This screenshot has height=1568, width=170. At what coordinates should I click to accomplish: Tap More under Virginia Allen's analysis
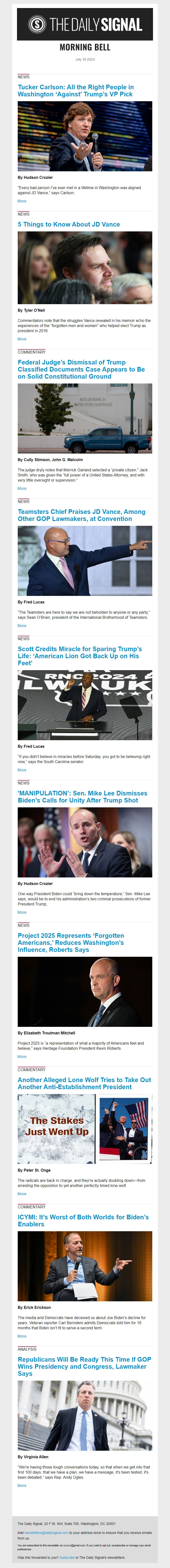point(22,1486)
